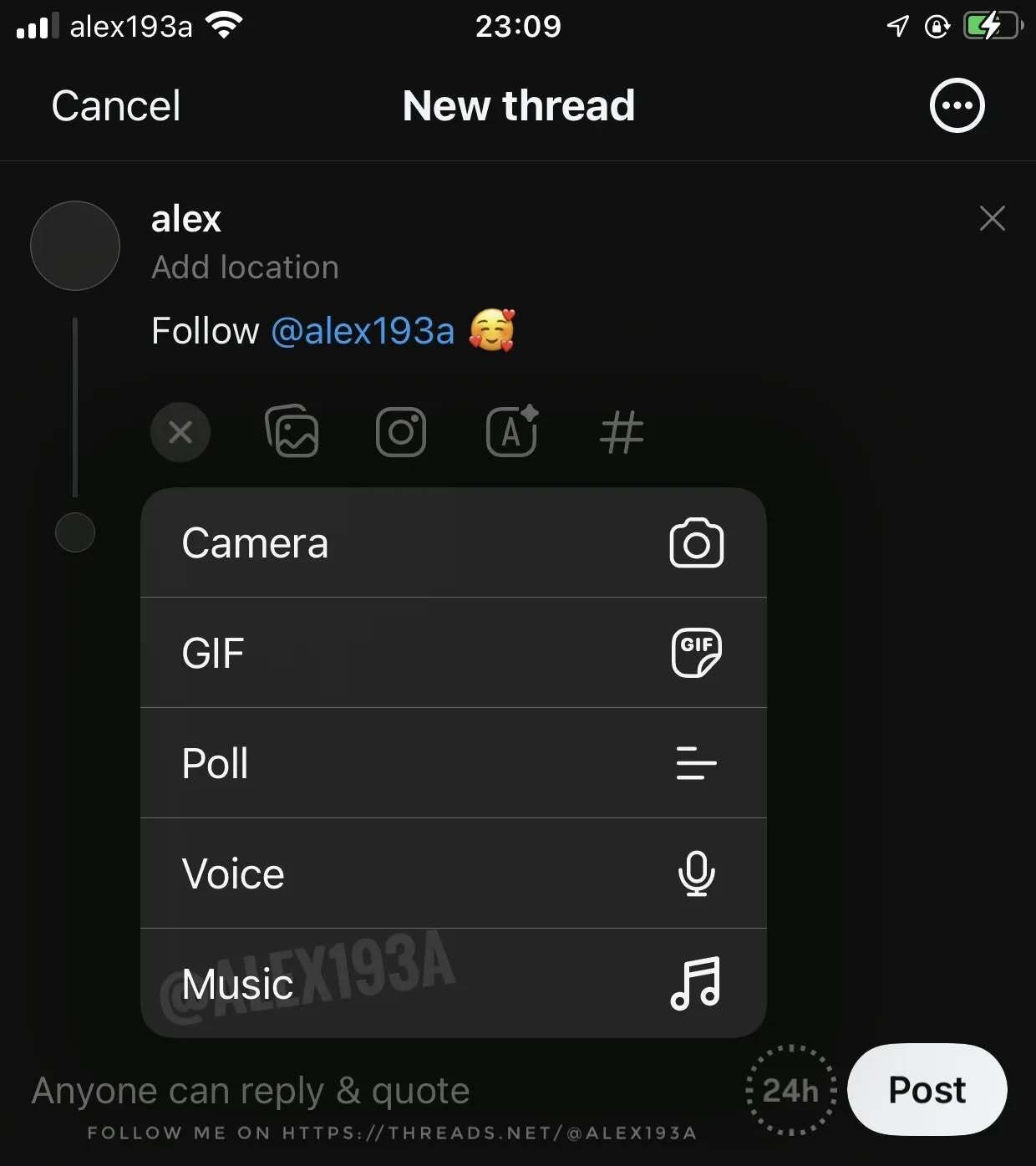This screenshot has width=1036, height=1166.
Task: Select GIF from the attachment menu
Action: tap(453, 653)
